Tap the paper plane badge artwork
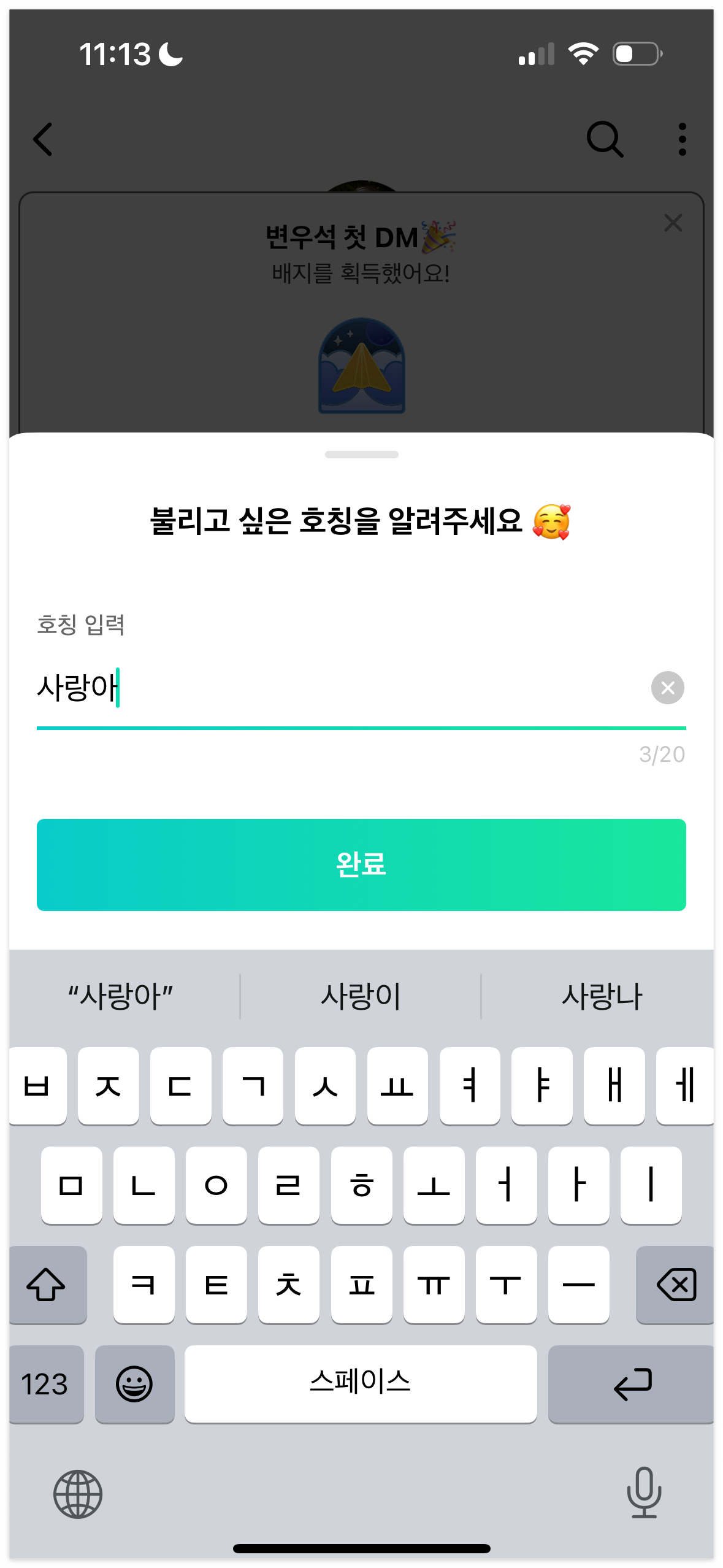The width and height of the screenshot is (723, 1568). 361,366
